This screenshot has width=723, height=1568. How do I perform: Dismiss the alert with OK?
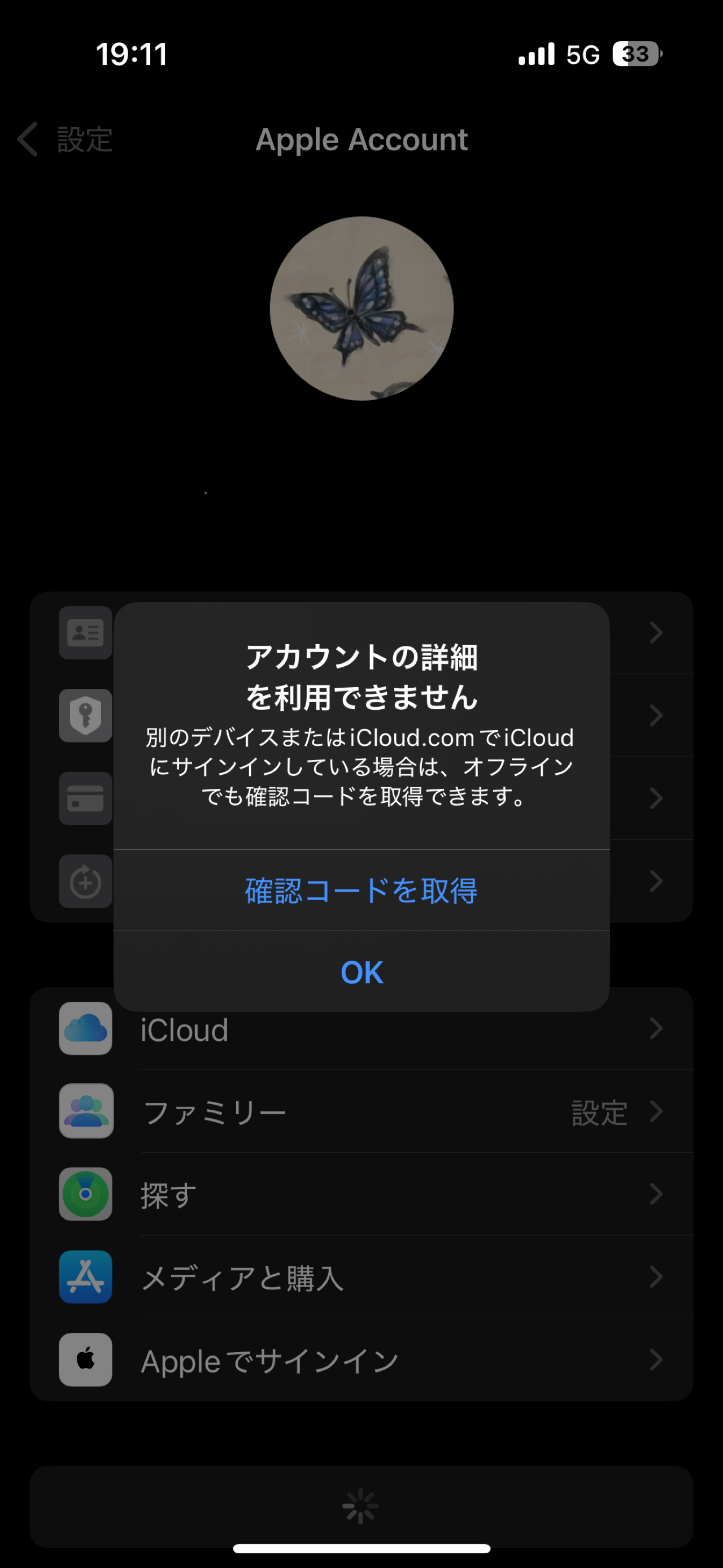point(361,972)
